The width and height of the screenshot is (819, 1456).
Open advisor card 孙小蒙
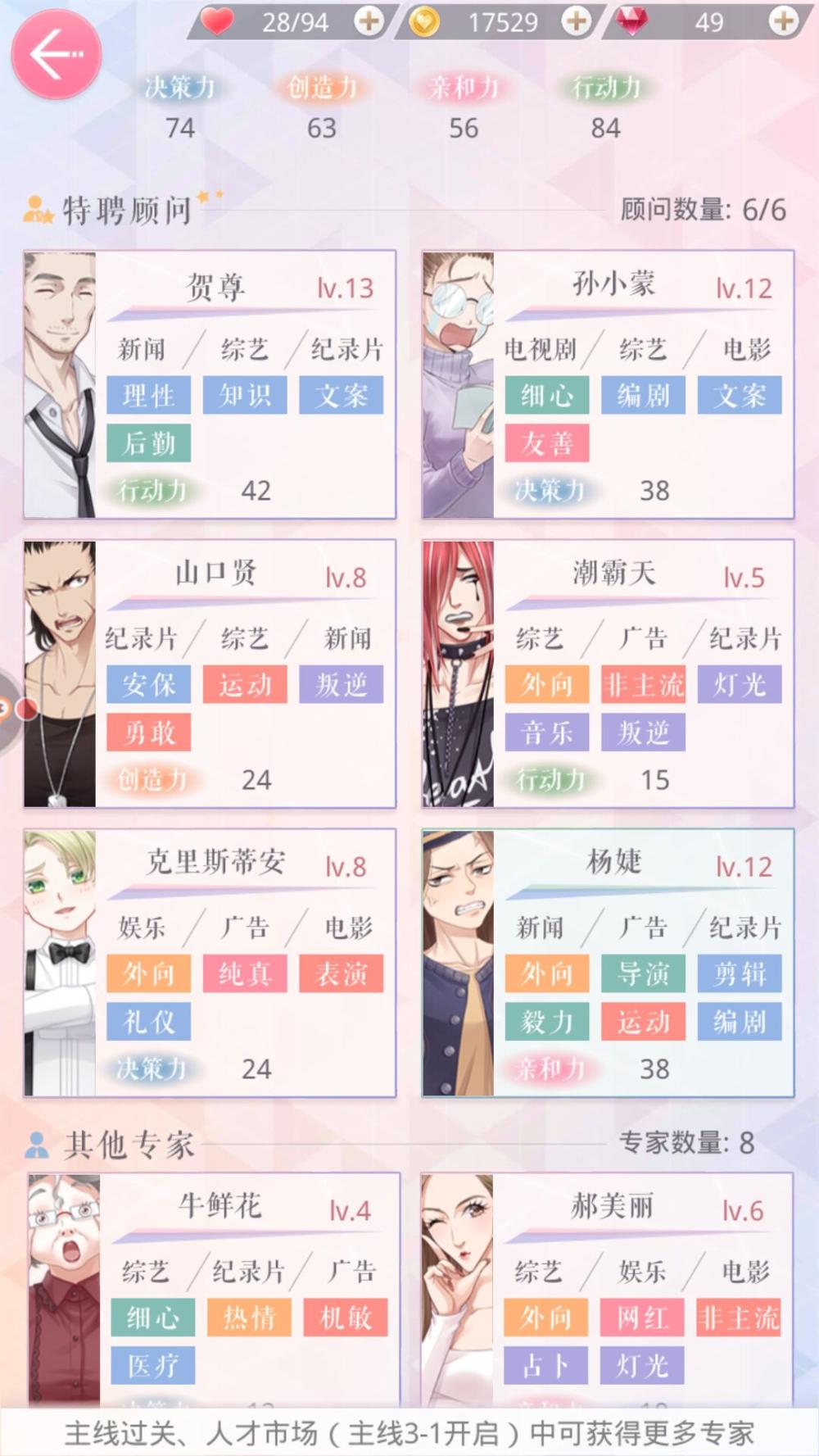(x=608, y=384)
